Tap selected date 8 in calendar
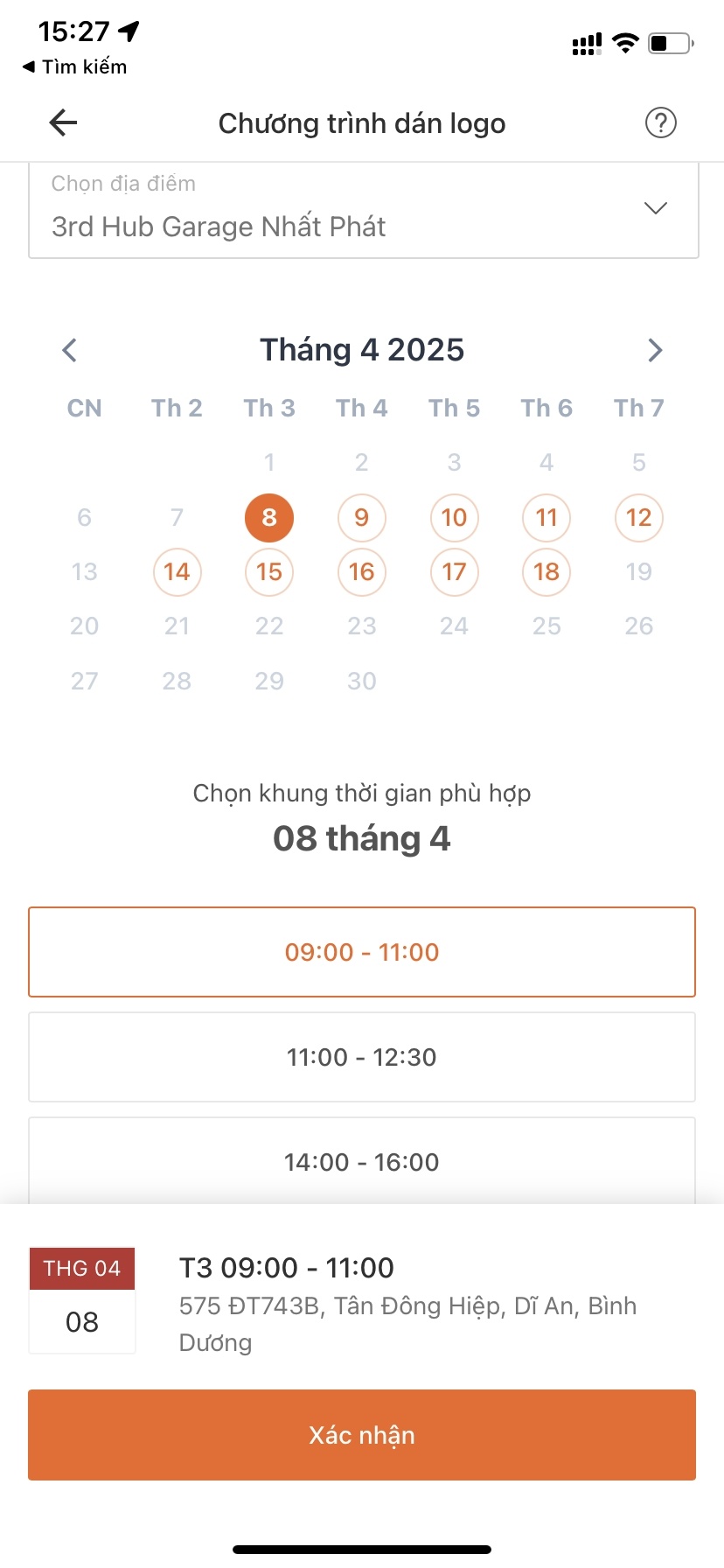This screenshot has height=1568, width=724. click(269, 518)
